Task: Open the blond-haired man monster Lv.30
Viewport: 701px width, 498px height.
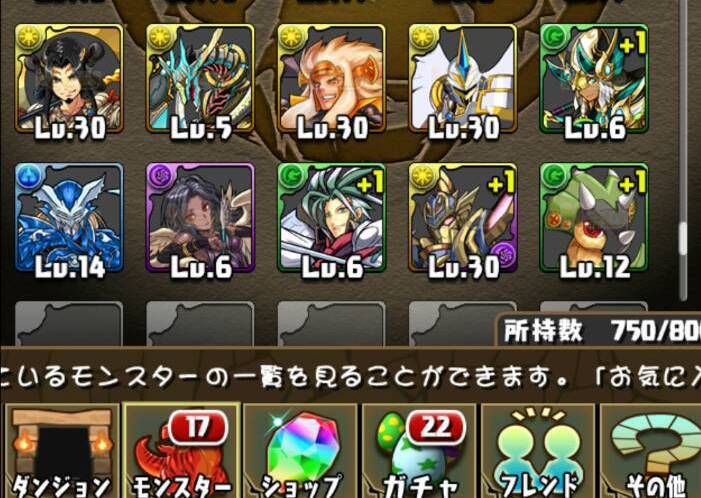Action: 331,78
